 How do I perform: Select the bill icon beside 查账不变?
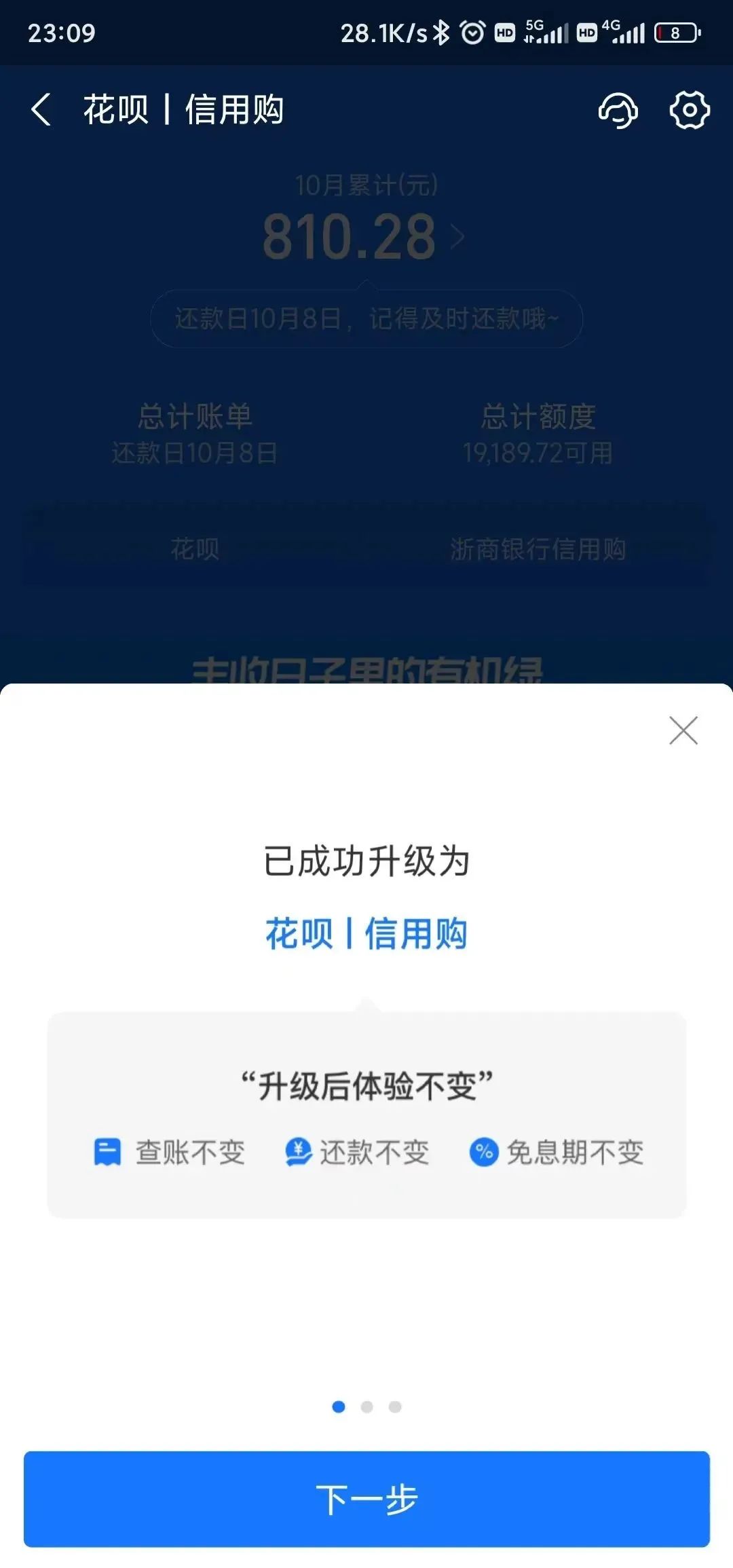click(x=107, y=1151)
